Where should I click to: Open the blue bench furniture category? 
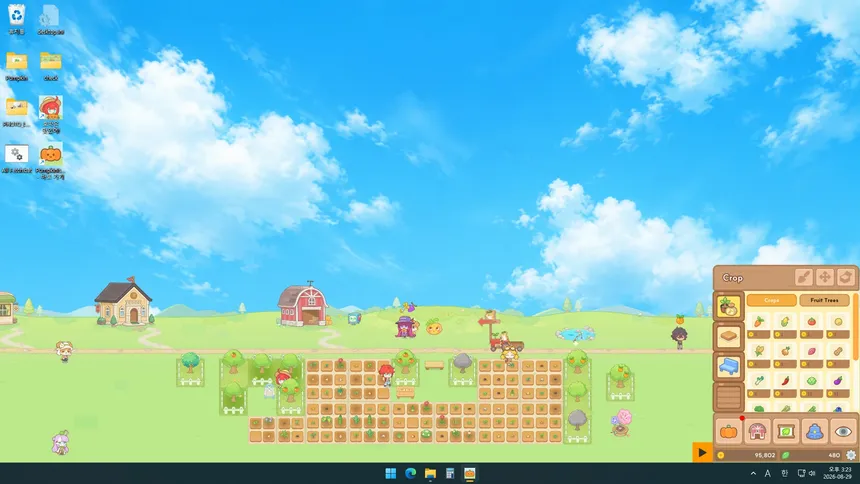pos(728,367)
